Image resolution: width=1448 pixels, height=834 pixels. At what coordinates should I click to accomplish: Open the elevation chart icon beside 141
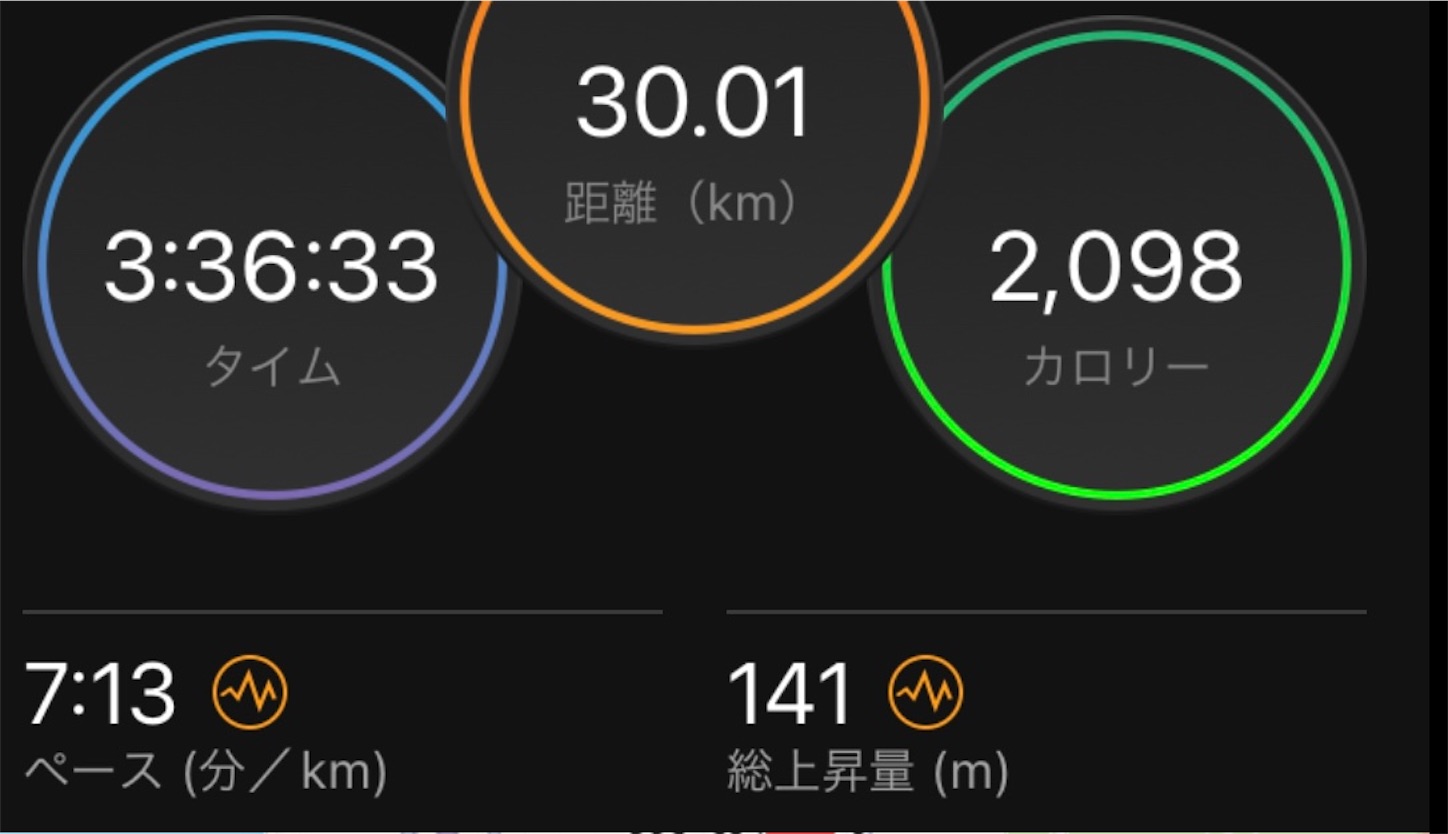[926, 691]
